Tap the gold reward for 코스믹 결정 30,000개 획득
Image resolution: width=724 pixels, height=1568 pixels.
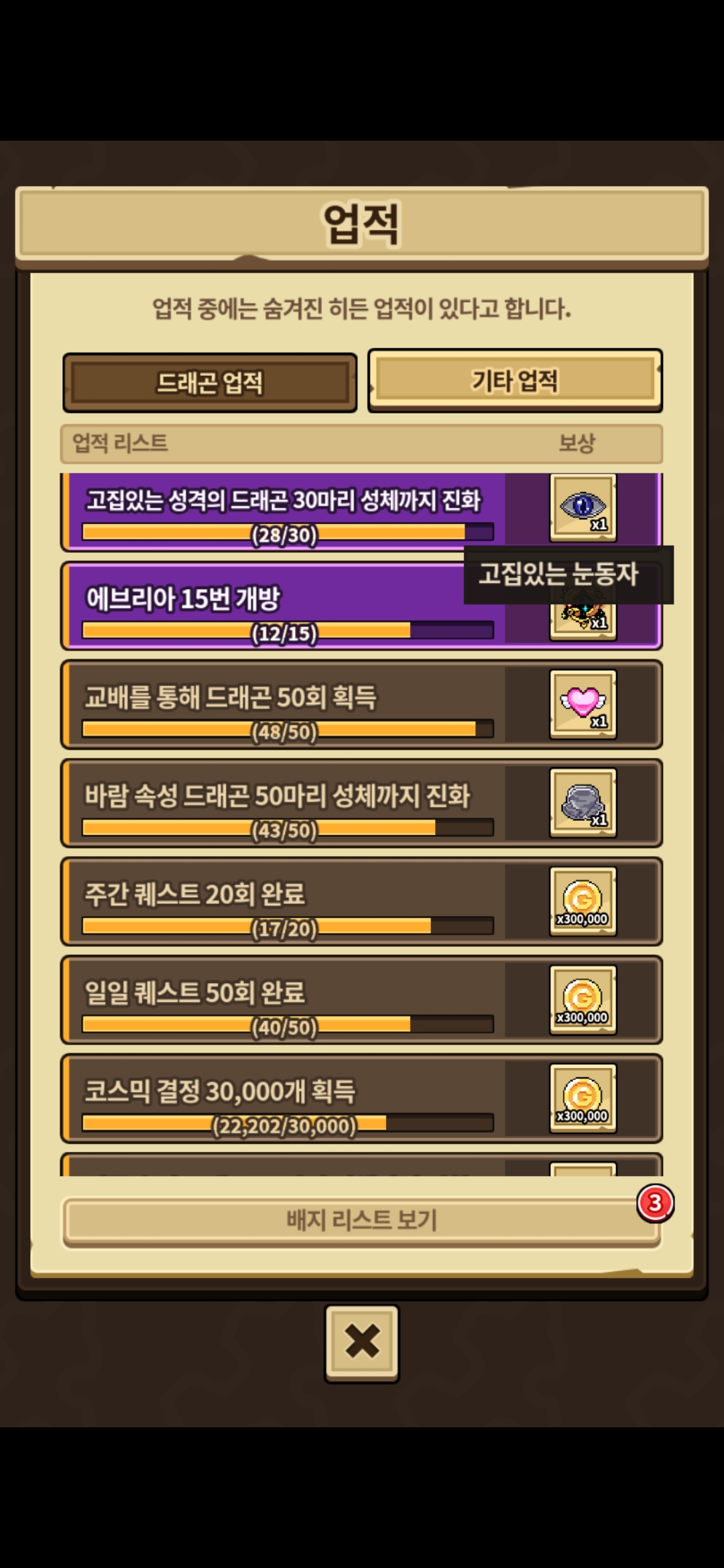click(583, 1098)
